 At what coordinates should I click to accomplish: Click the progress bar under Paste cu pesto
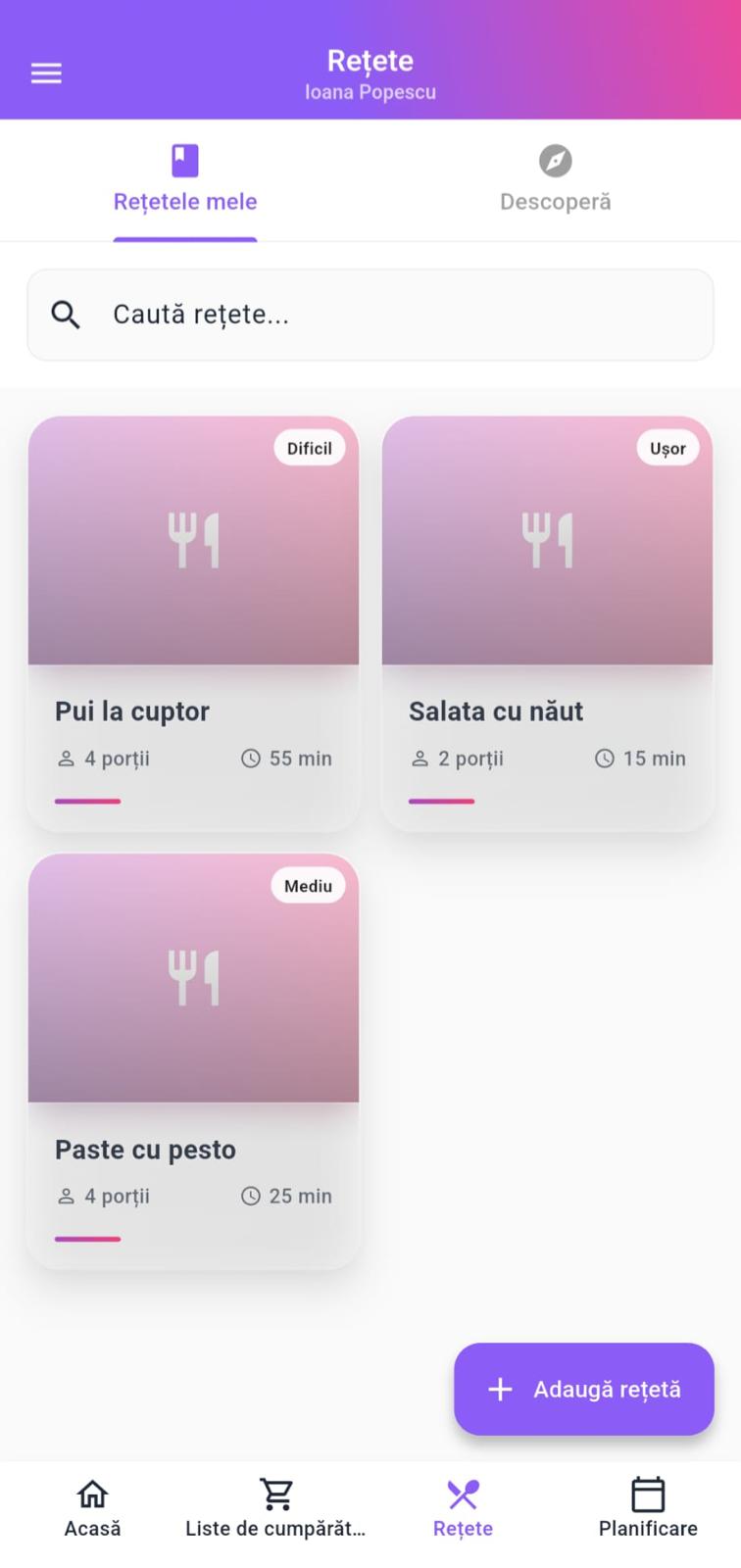(87, 1239)
